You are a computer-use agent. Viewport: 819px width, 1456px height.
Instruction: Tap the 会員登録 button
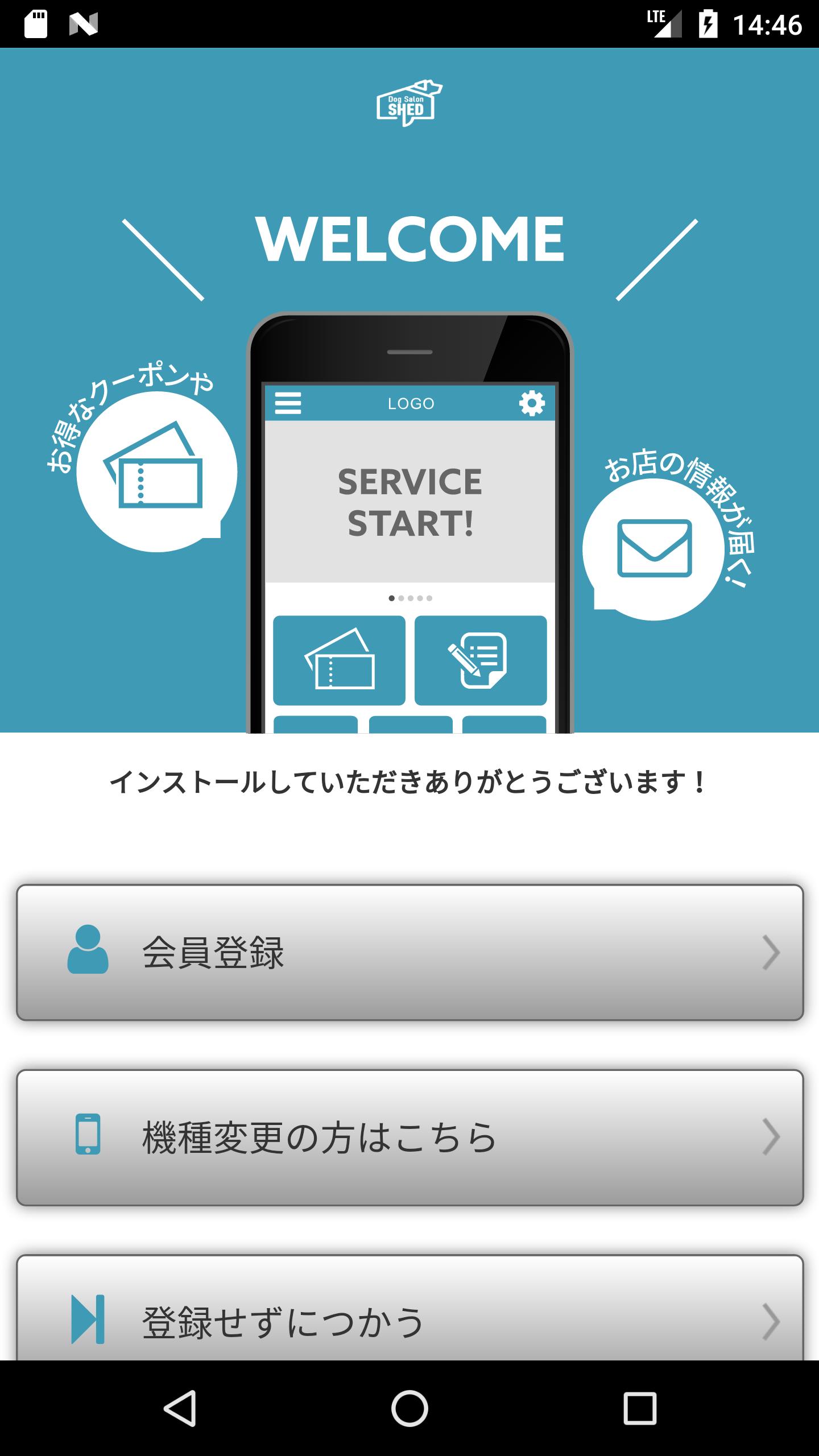pos(409,952)
